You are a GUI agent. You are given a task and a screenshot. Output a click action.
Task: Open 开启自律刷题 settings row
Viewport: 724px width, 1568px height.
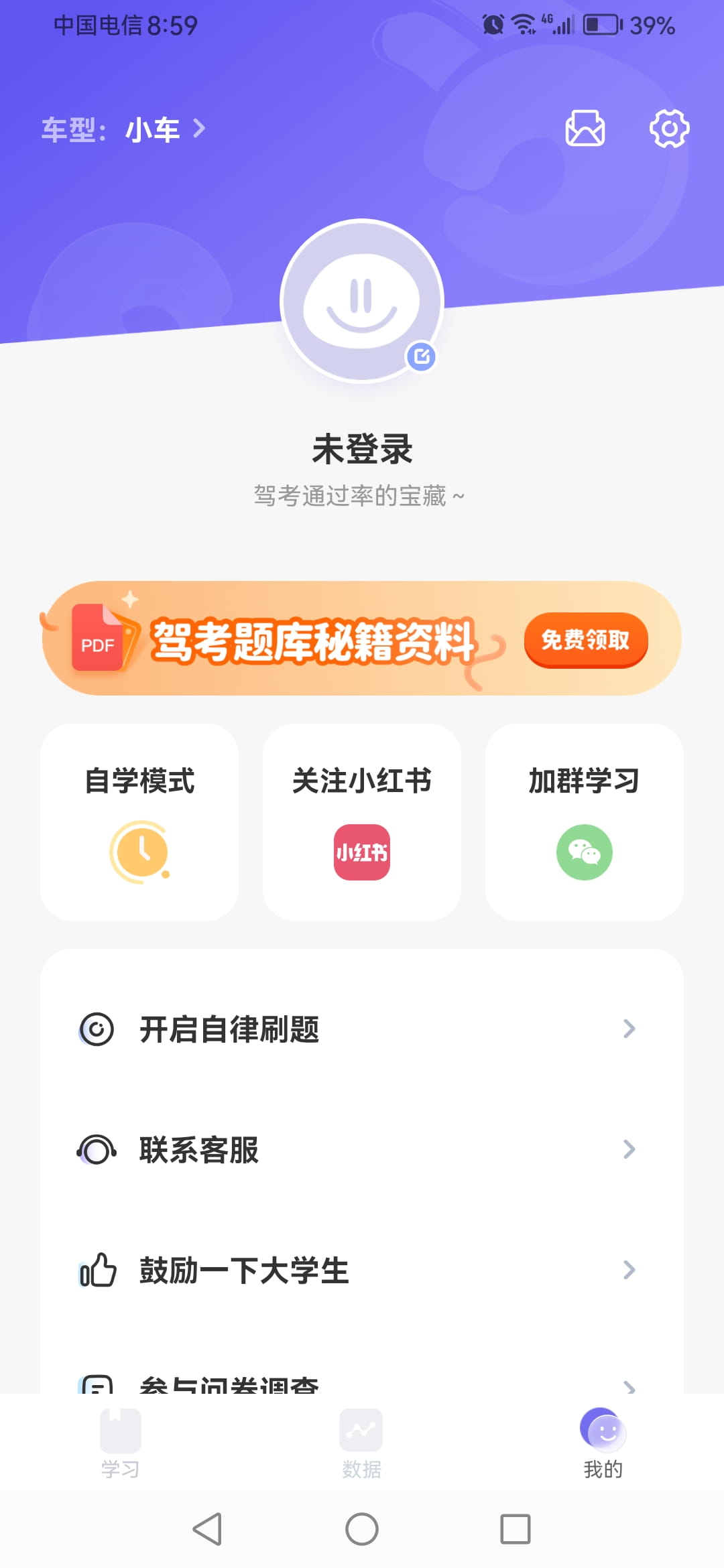point(362,1030)
